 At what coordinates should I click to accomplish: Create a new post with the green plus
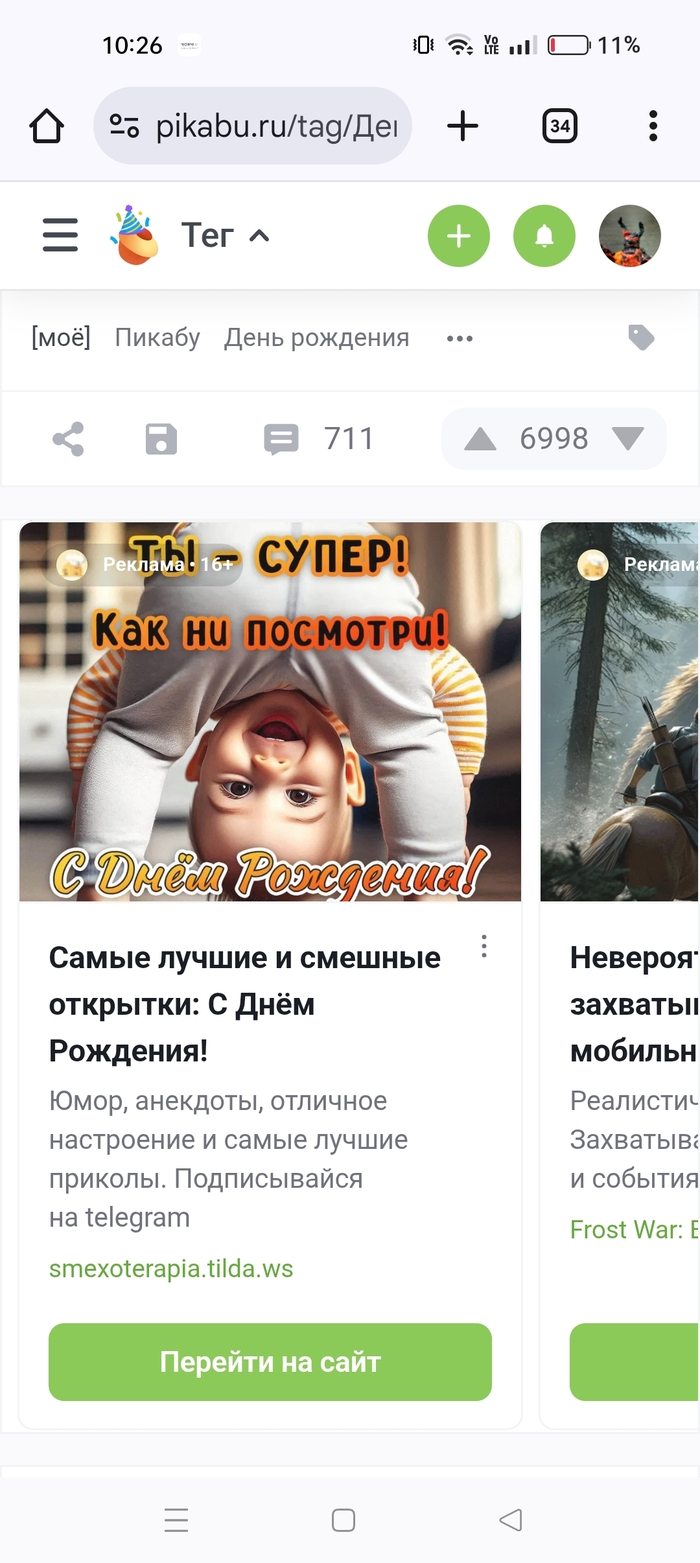click(458, 236)
